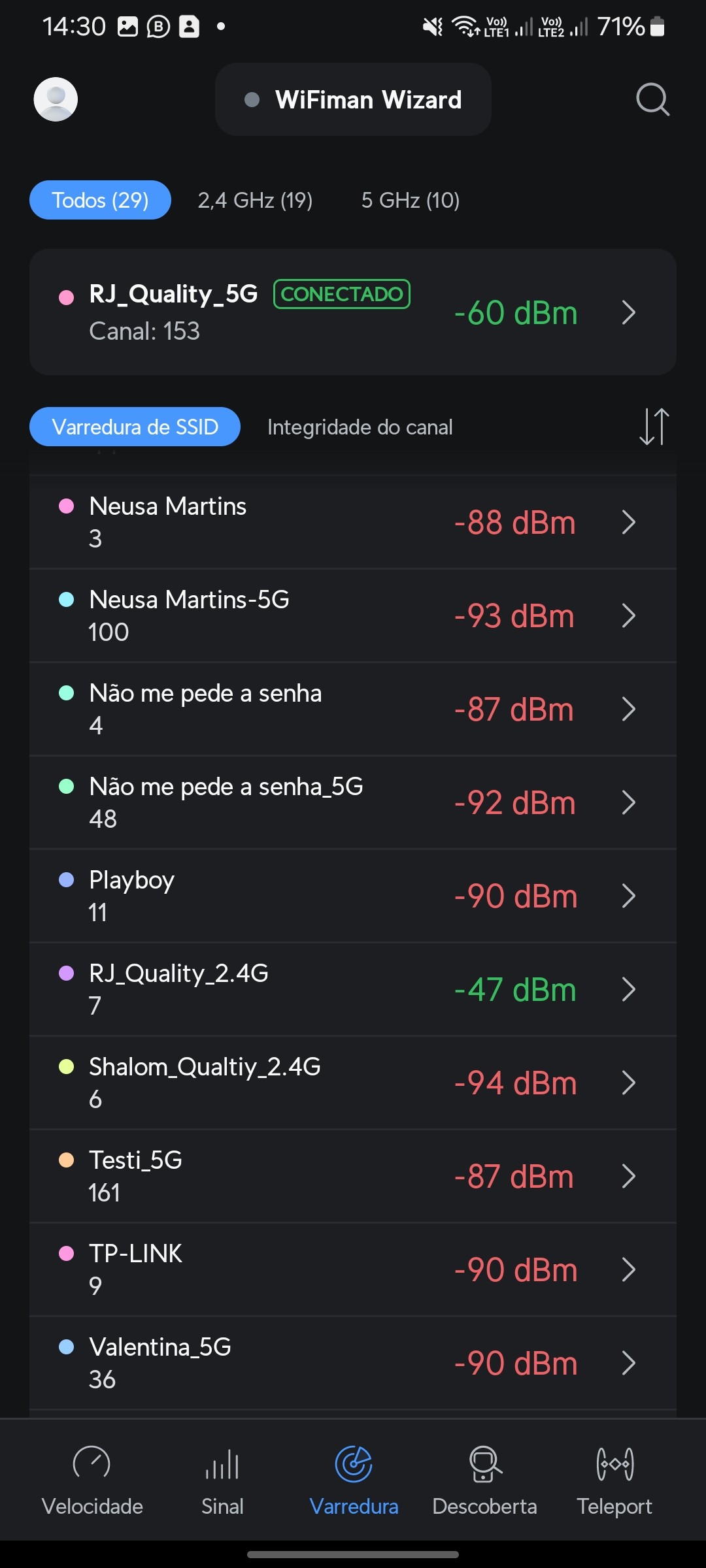The image size is (706, 1568).
Task: Open the Neusa Martins-5G network
Action: point(353,615)
